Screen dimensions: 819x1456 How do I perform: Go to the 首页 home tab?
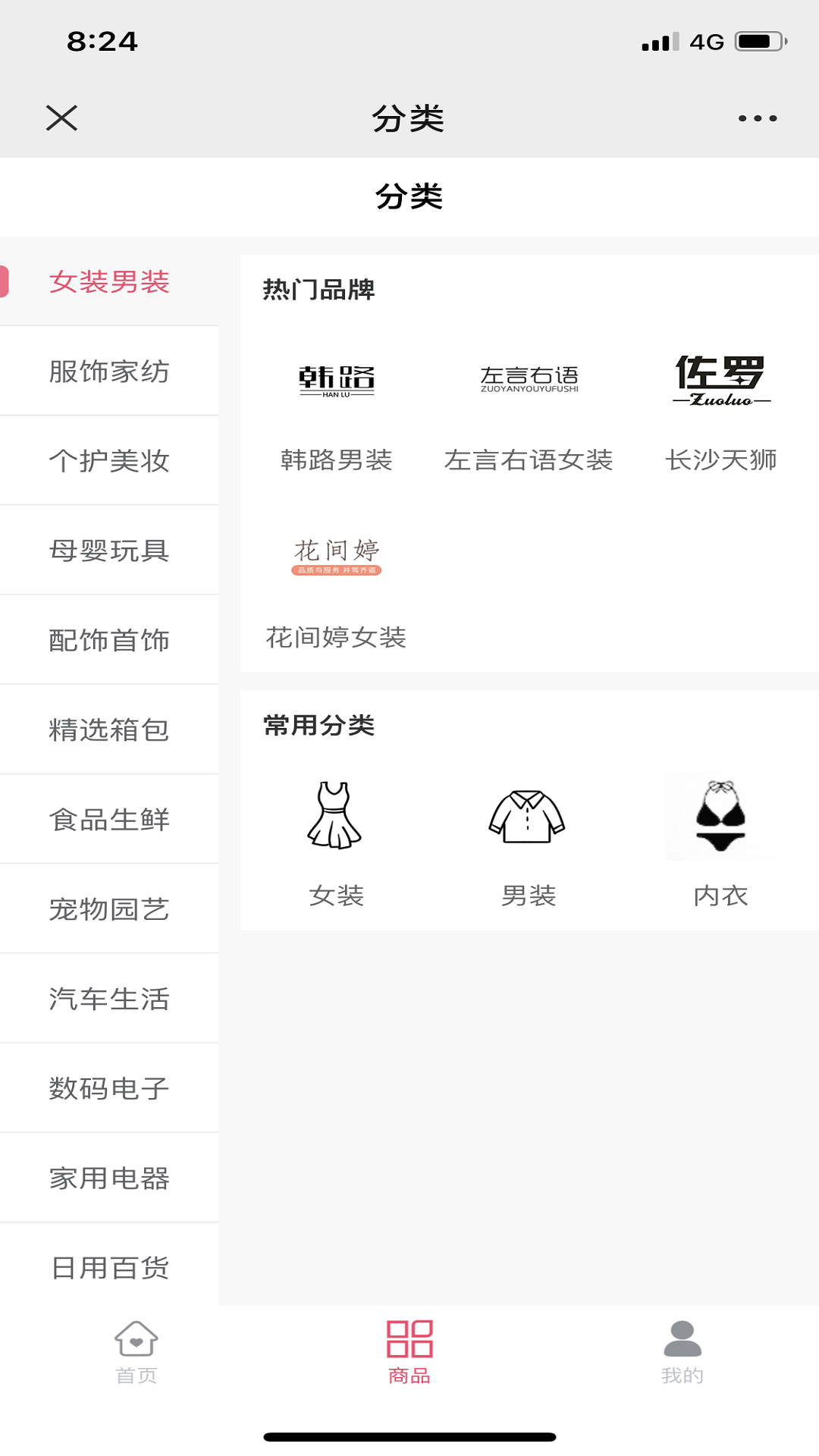tap(136, 1352)
